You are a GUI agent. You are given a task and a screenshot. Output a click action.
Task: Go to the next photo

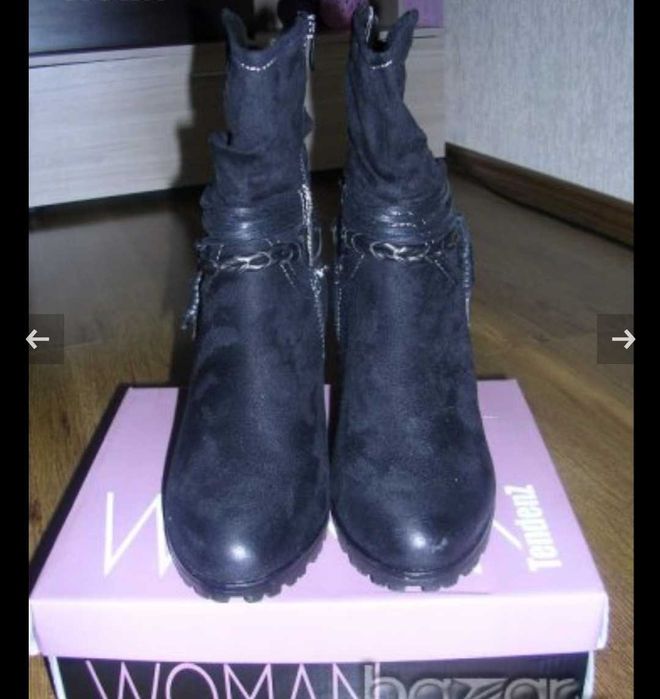pos(622,340)
